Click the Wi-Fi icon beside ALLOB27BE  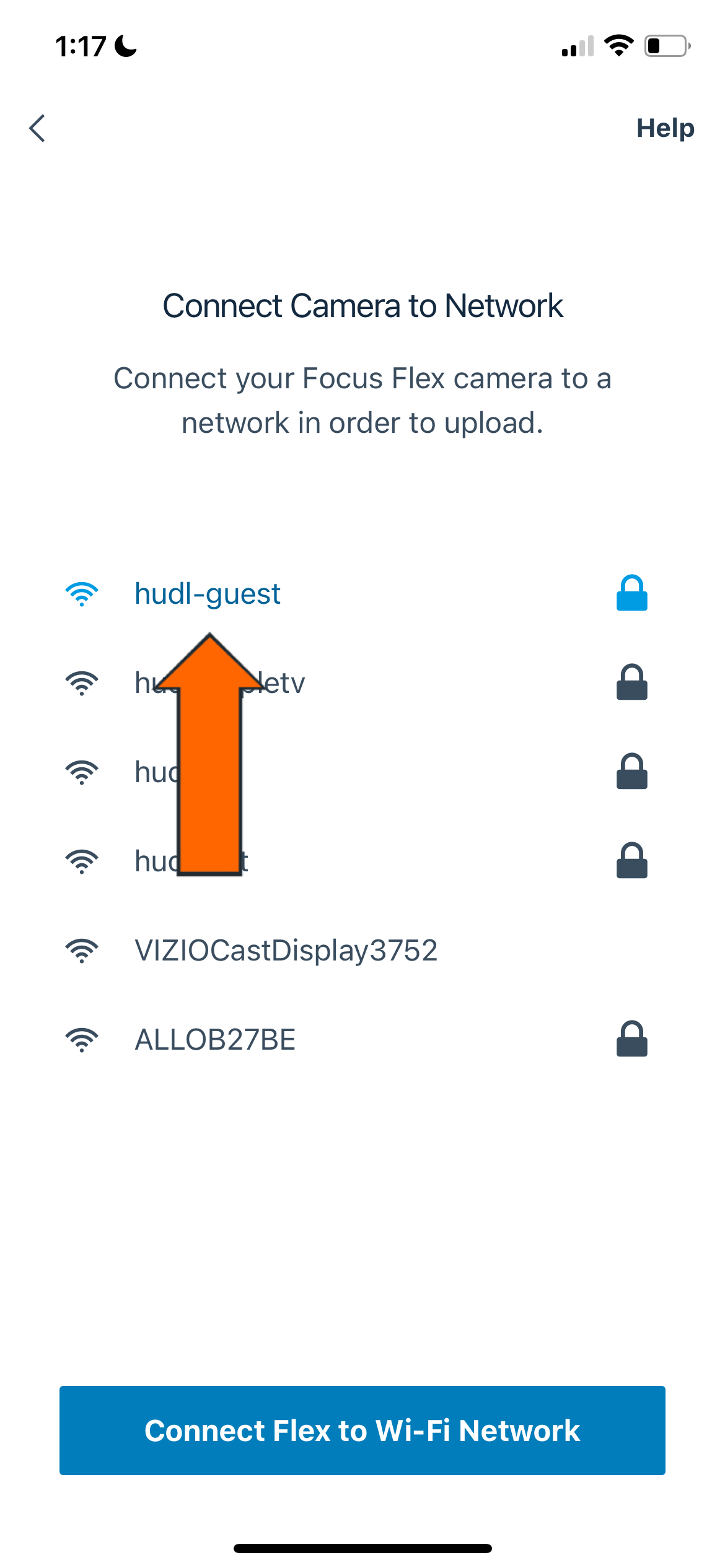coord(82,1040)
